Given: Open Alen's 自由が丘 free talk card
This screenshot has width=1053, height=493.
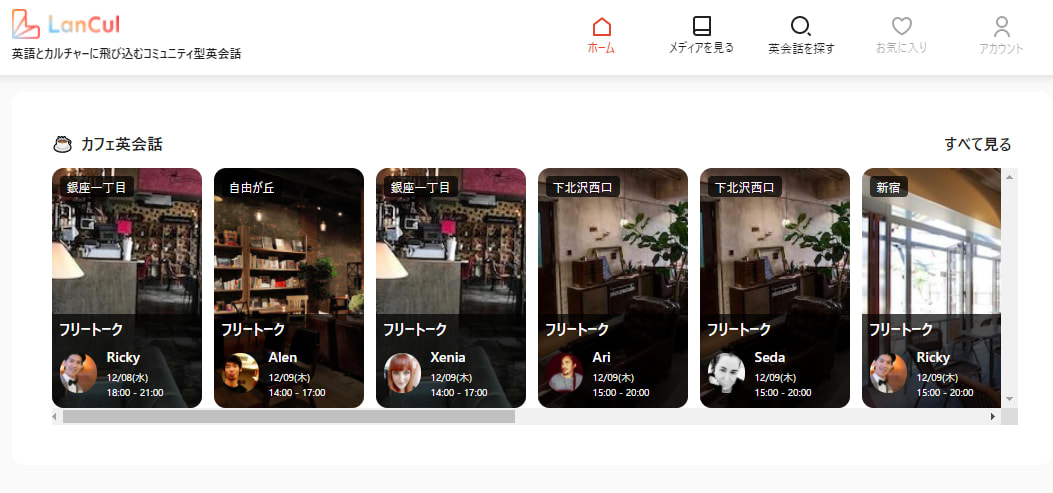Looking at the screenshot, I should pyautogui.click(x=289, y=288).
